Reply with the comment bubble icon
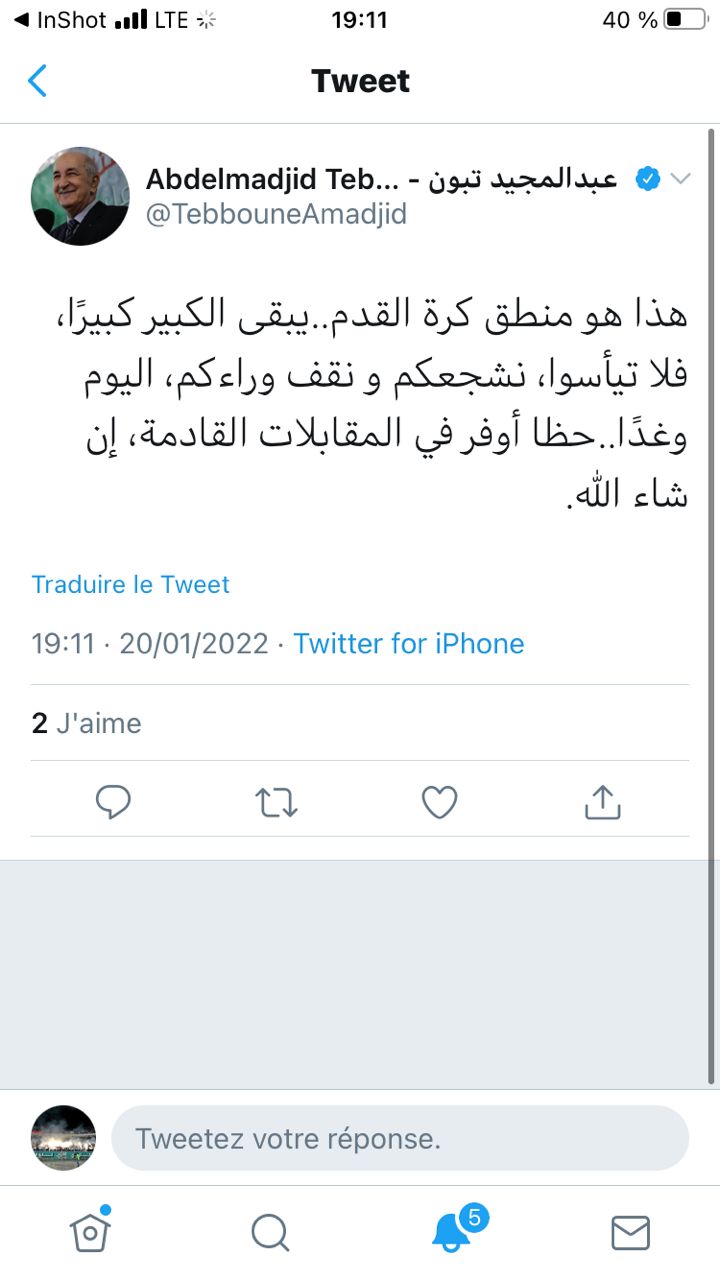Screen dimensions: 720x1280 click(x=114, y=802)
